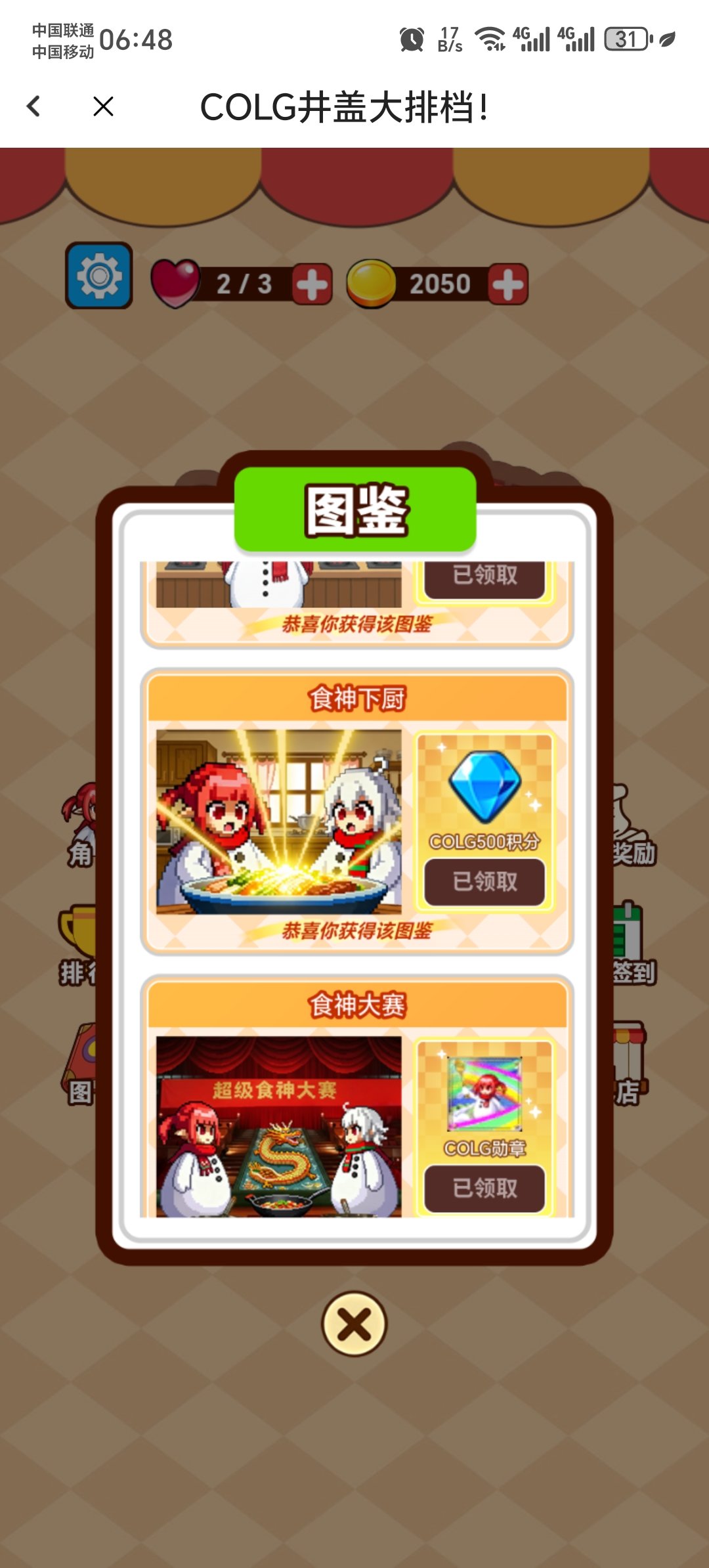Viewport: 709px width, 1568px height.
Task: Add more hearts with the plus button
Action: point(312,285)
